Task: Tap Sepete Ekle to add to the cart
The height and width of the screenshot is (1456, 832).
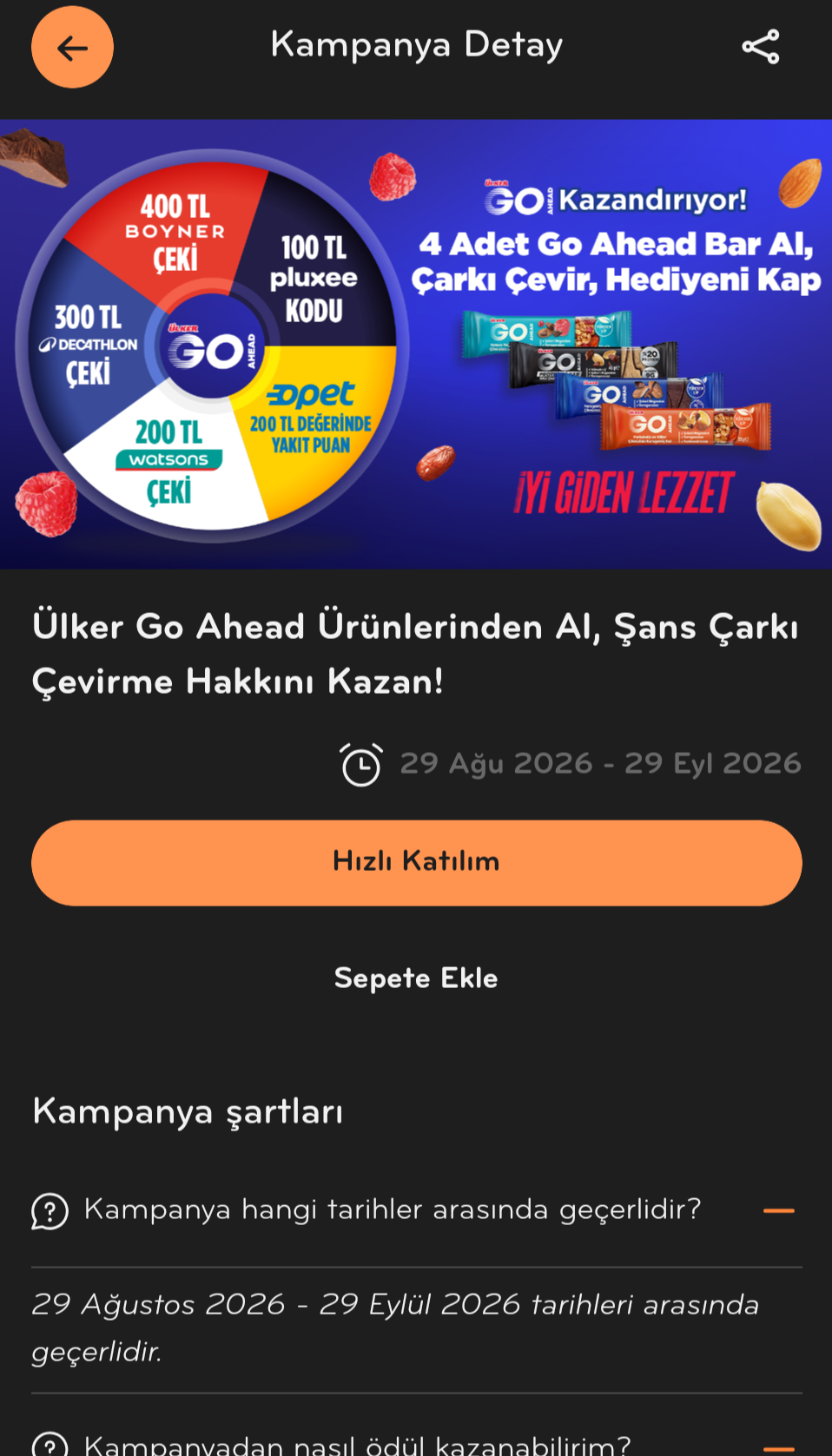Action: (416, 978)
